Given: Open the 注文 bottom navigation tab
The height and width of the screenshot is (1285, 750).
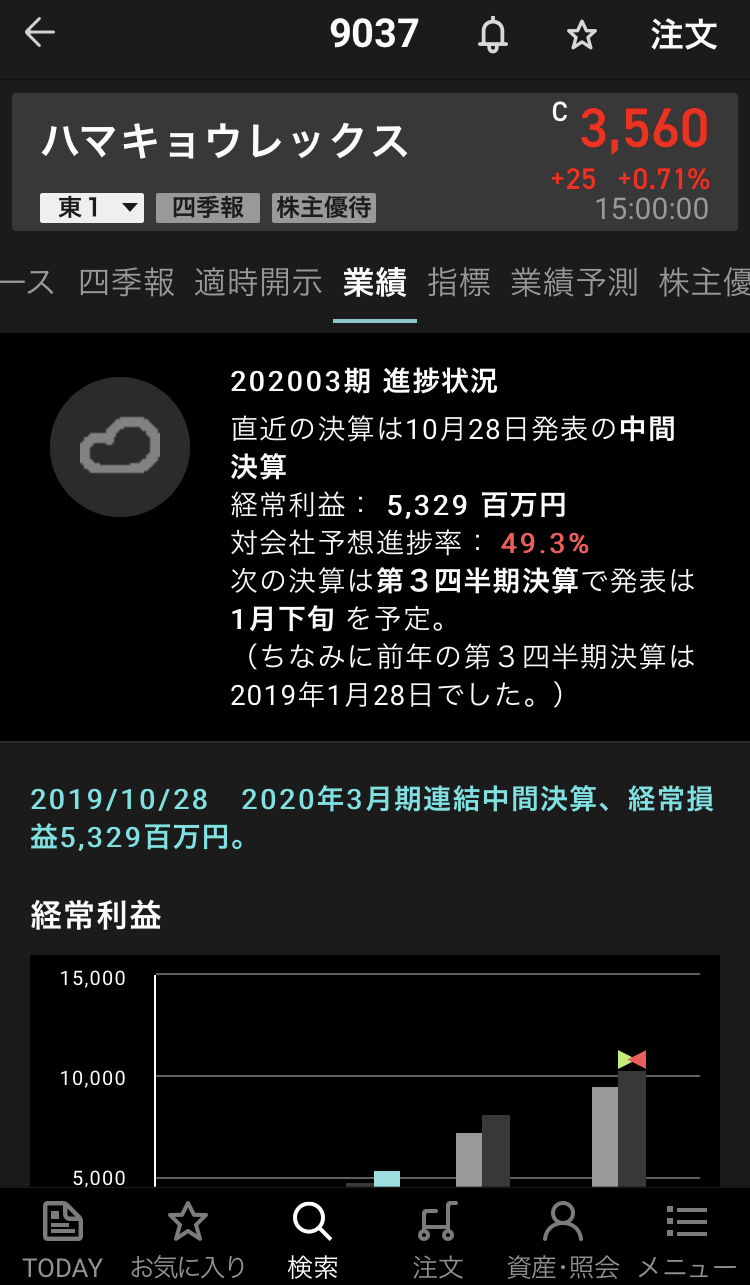Looking at the screenshot, I should click(438, 1238).
